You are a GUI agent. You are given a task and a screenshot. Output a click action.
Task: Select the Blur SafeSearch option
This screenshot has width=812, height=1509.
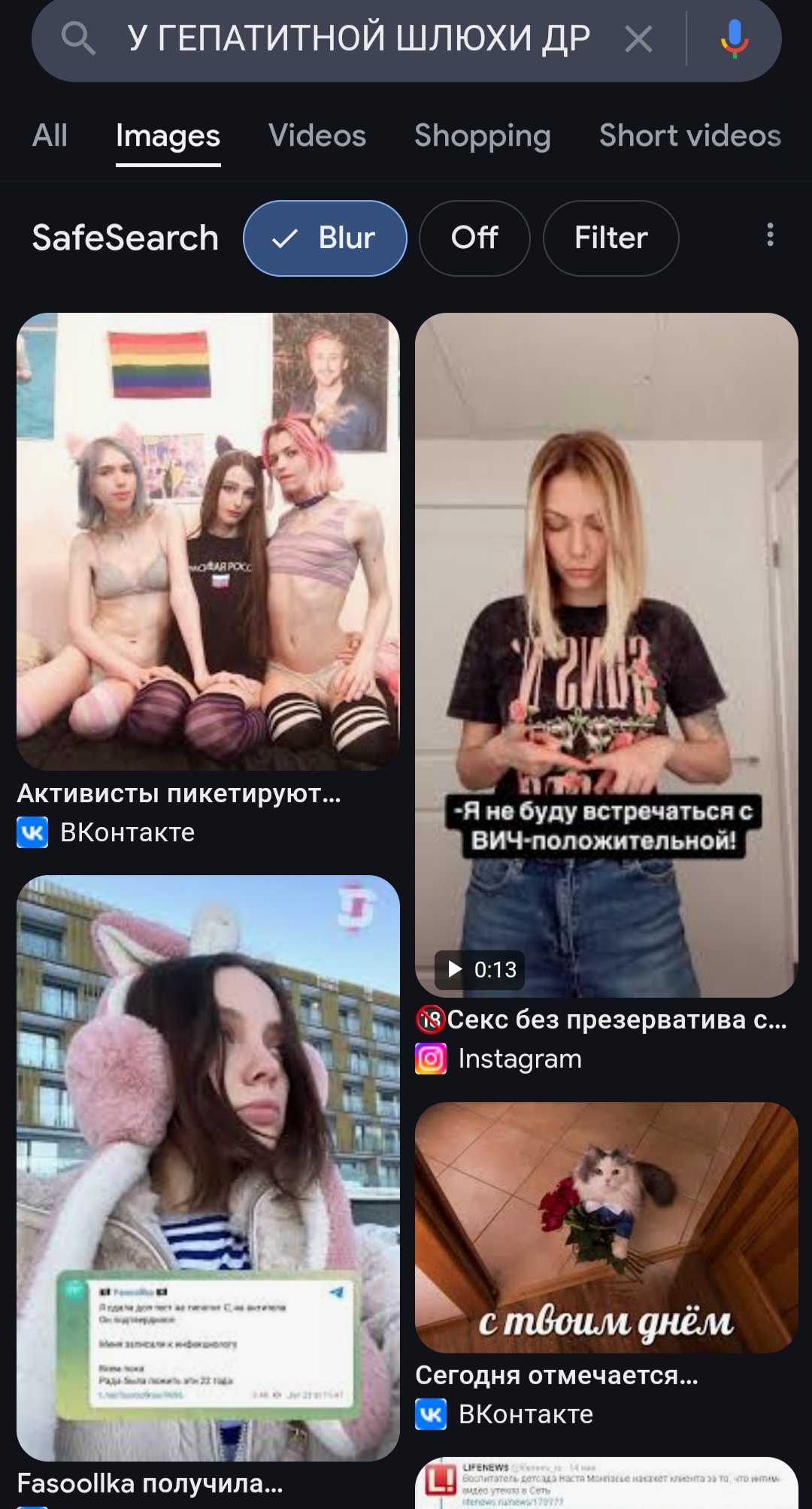point(325,238)
